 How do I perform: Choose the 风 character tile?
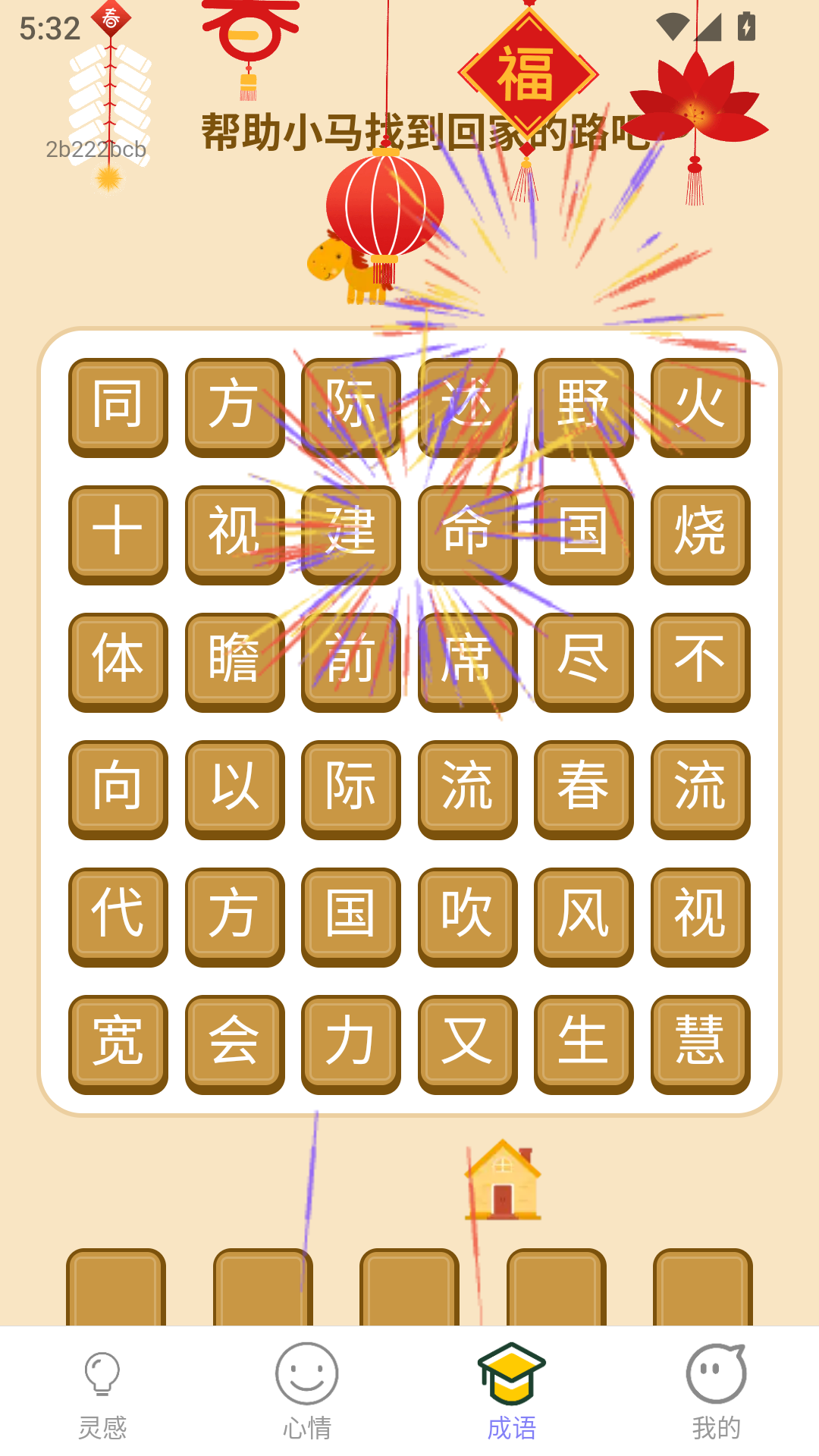583,916
